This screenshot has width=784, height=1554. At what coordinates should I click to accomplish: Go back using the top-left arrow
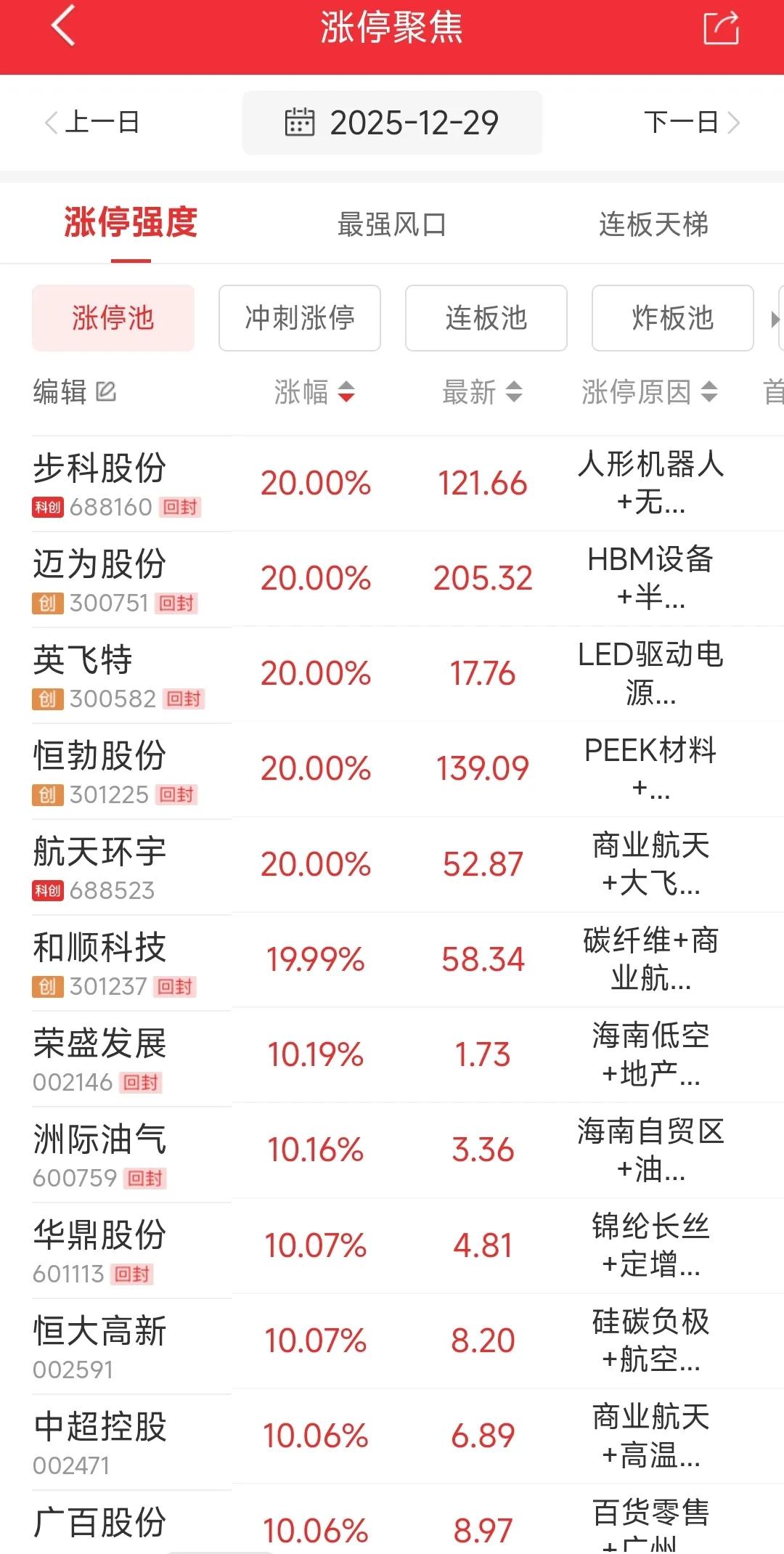click(63, 27)
